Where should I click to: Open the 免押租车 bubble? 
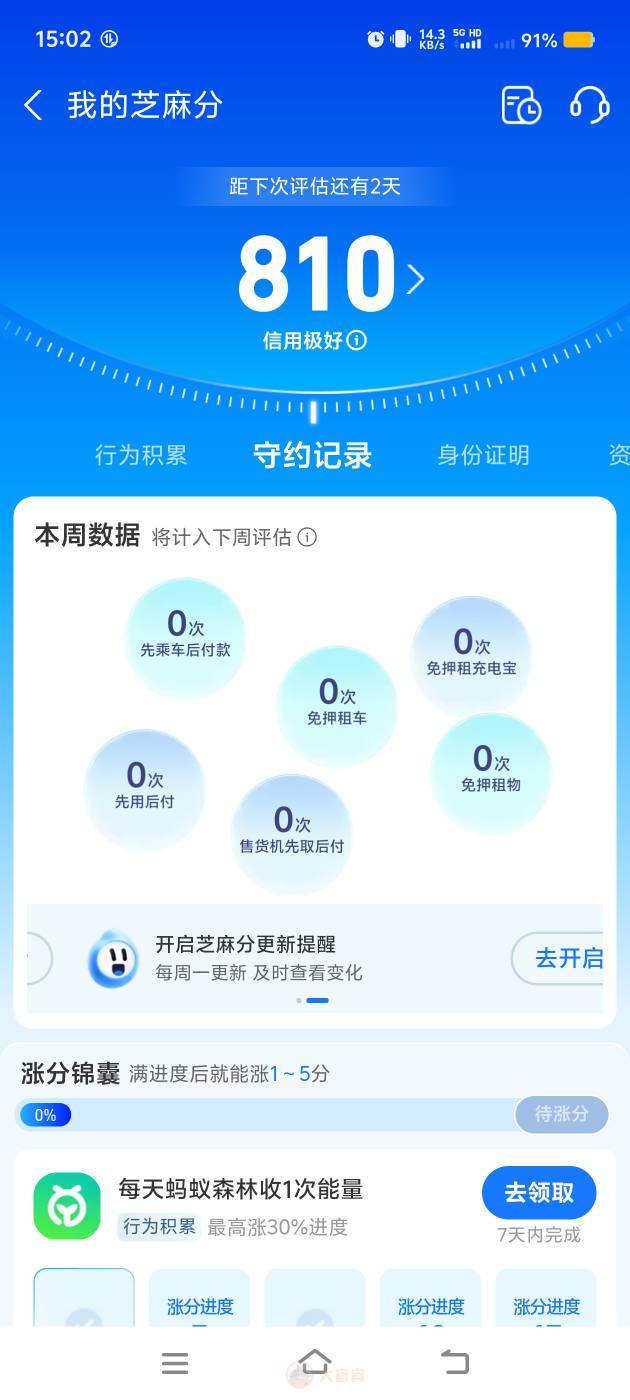[336, 704]
